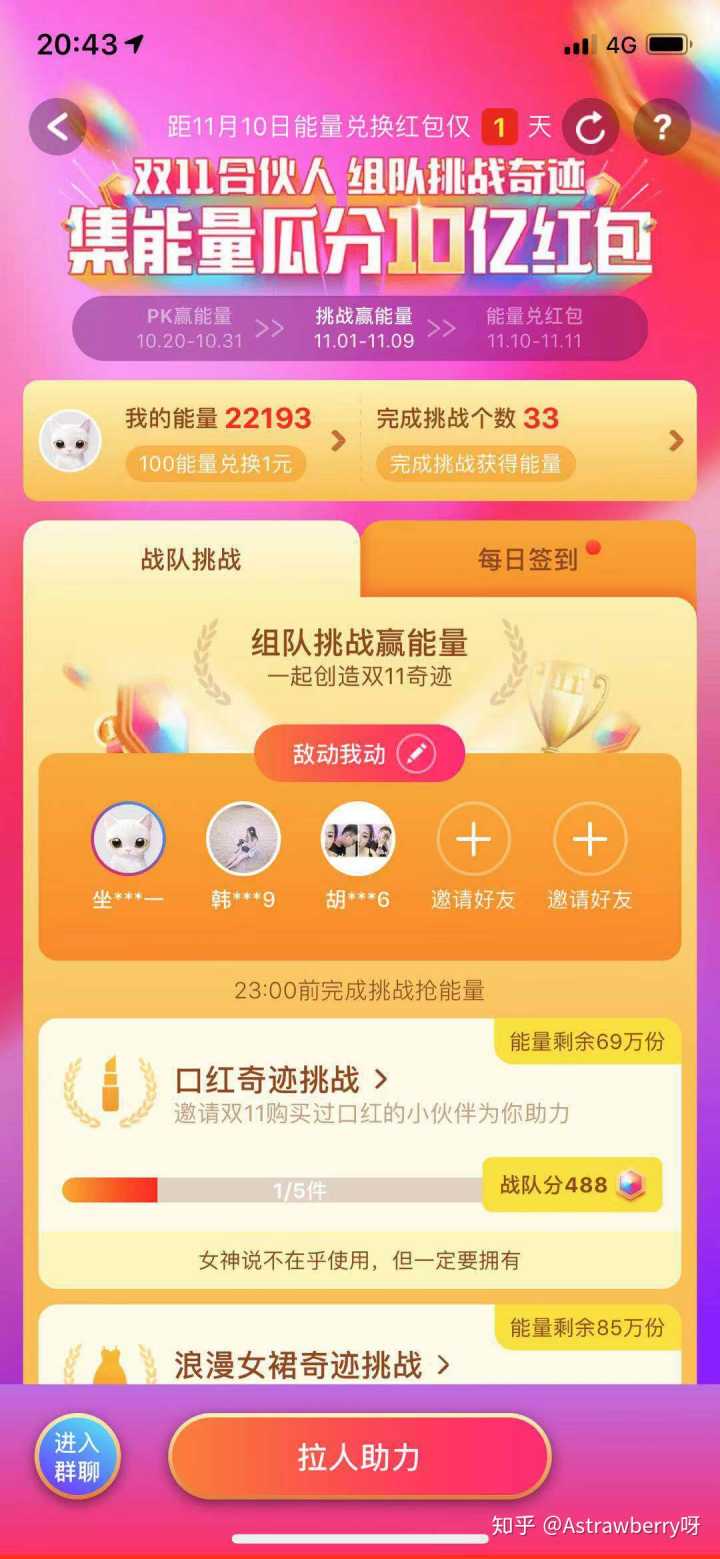The image size is (720, 1559).
Task: Edit the team name 敌动我动
Action: 416,754
